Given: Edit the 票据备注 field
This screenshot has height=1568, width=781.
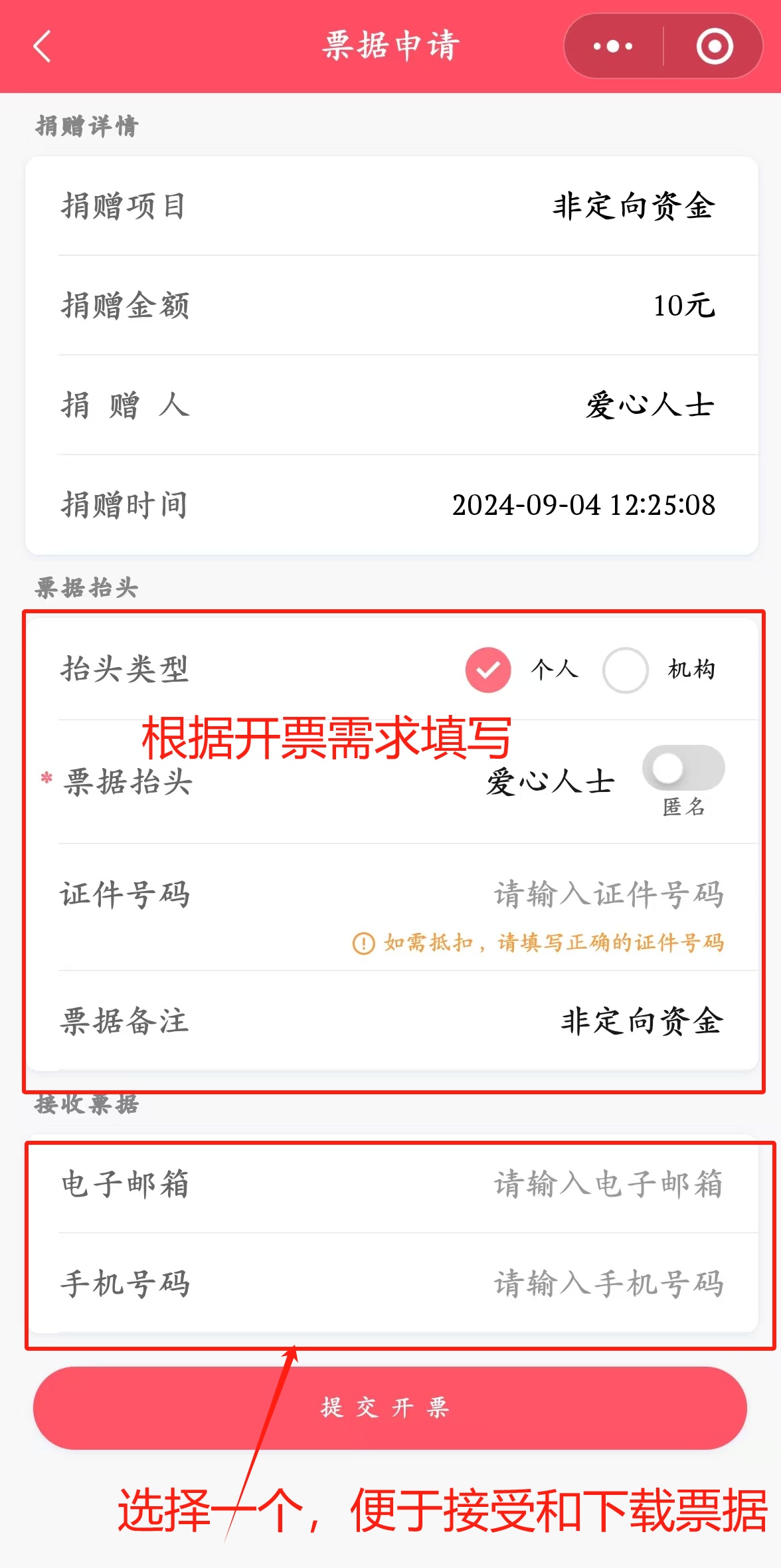Looking at the screenshot, I should (641, 1021).
